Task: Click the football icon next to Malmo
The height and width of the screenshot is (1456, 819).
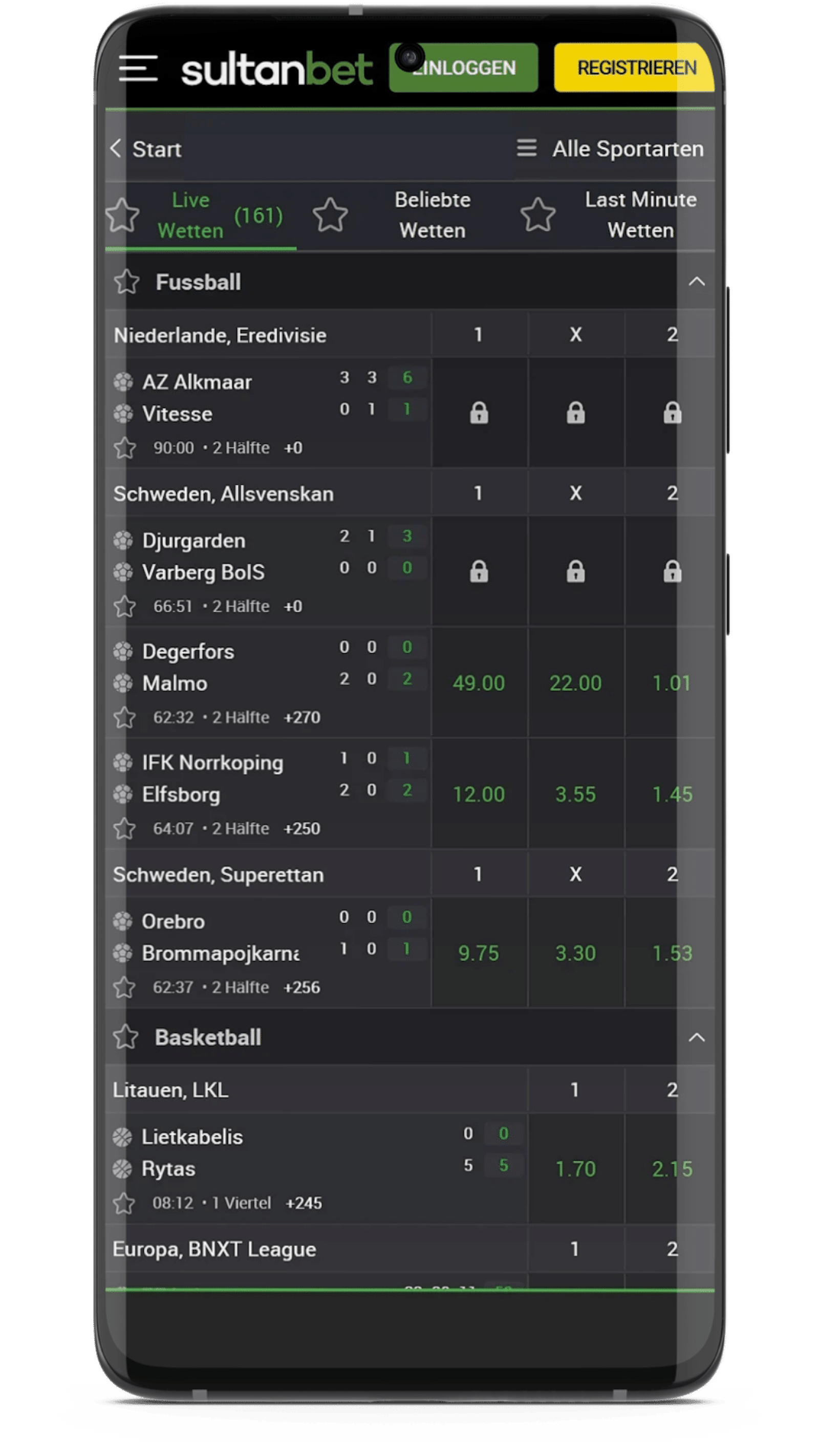Action: point(125,682)
